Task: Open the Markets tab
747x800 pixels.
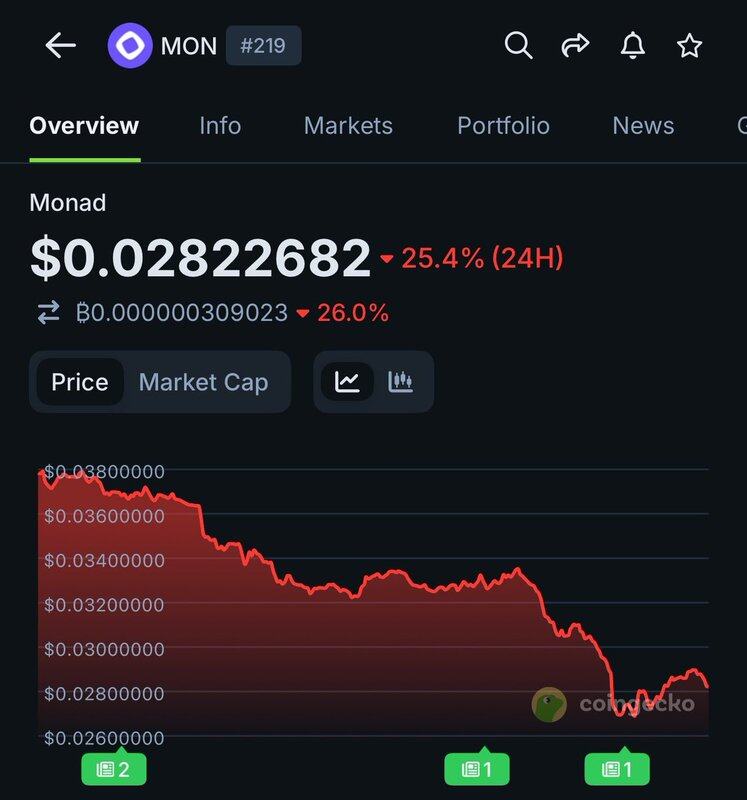Action: click(348, 126)
